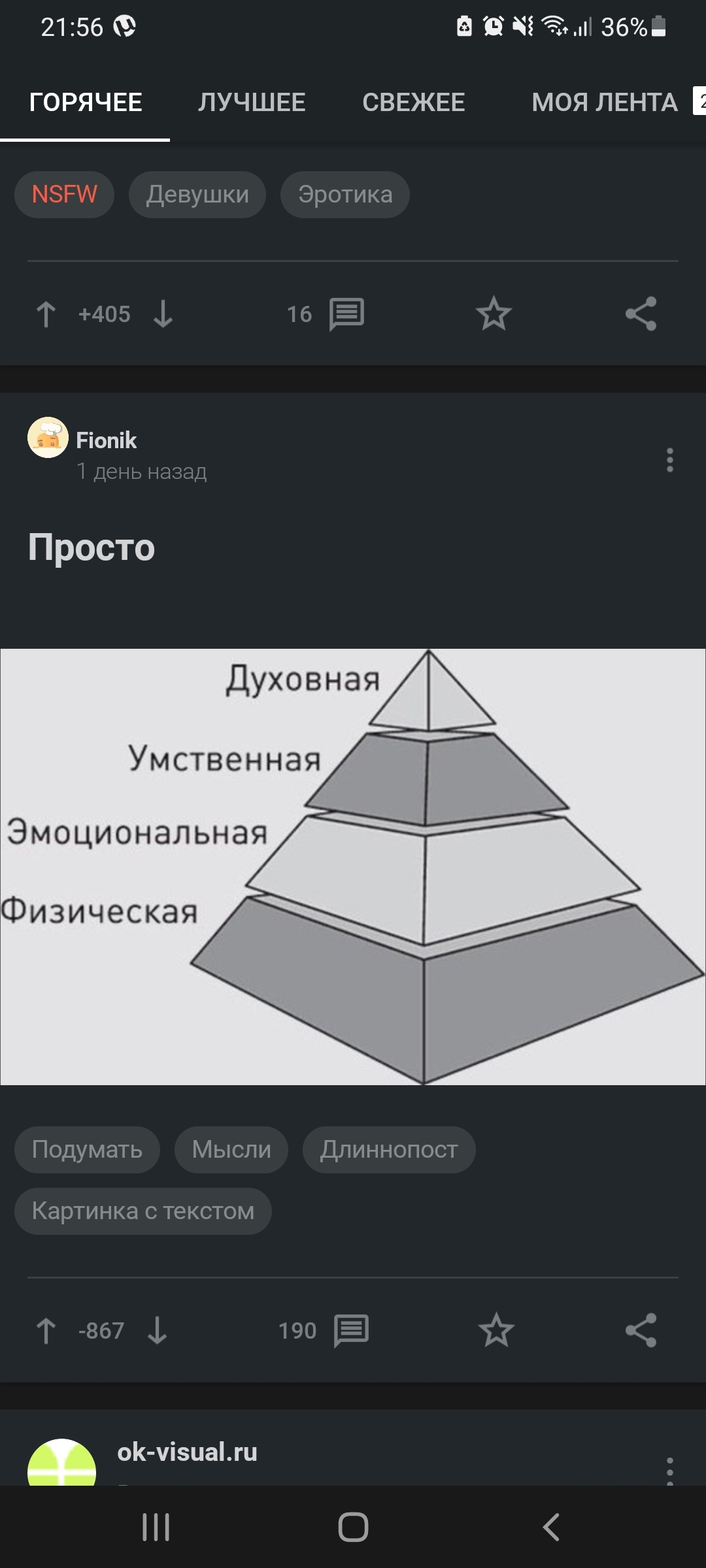
Task: View the 190 comments on Просто post
Action: (x=324, y=1331)
